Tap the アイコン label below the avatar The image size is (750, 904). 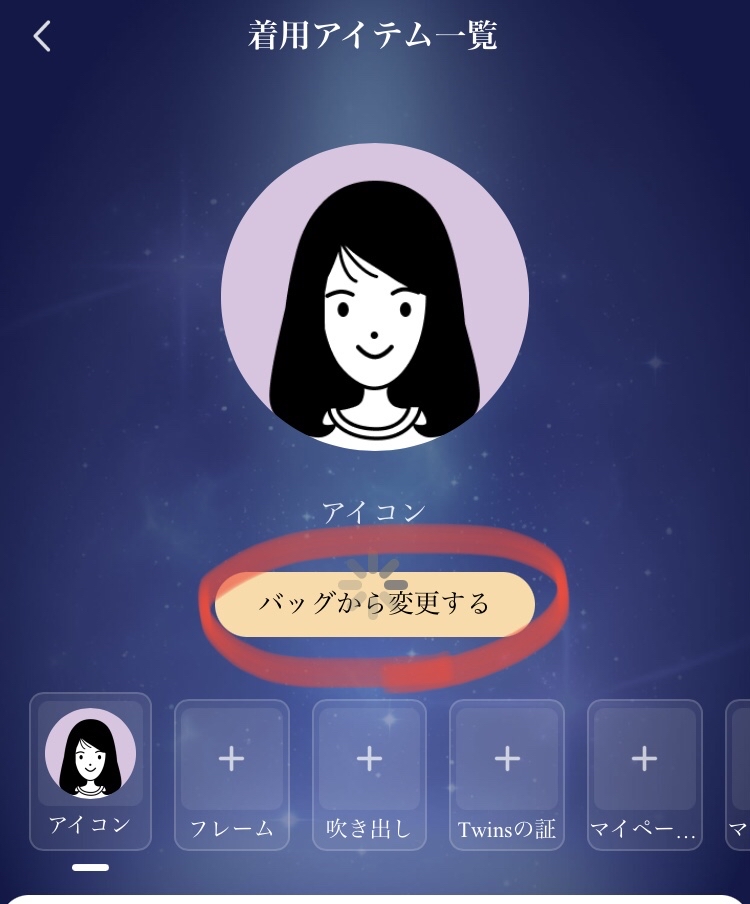pyautogui.click(x=375, y=512)
